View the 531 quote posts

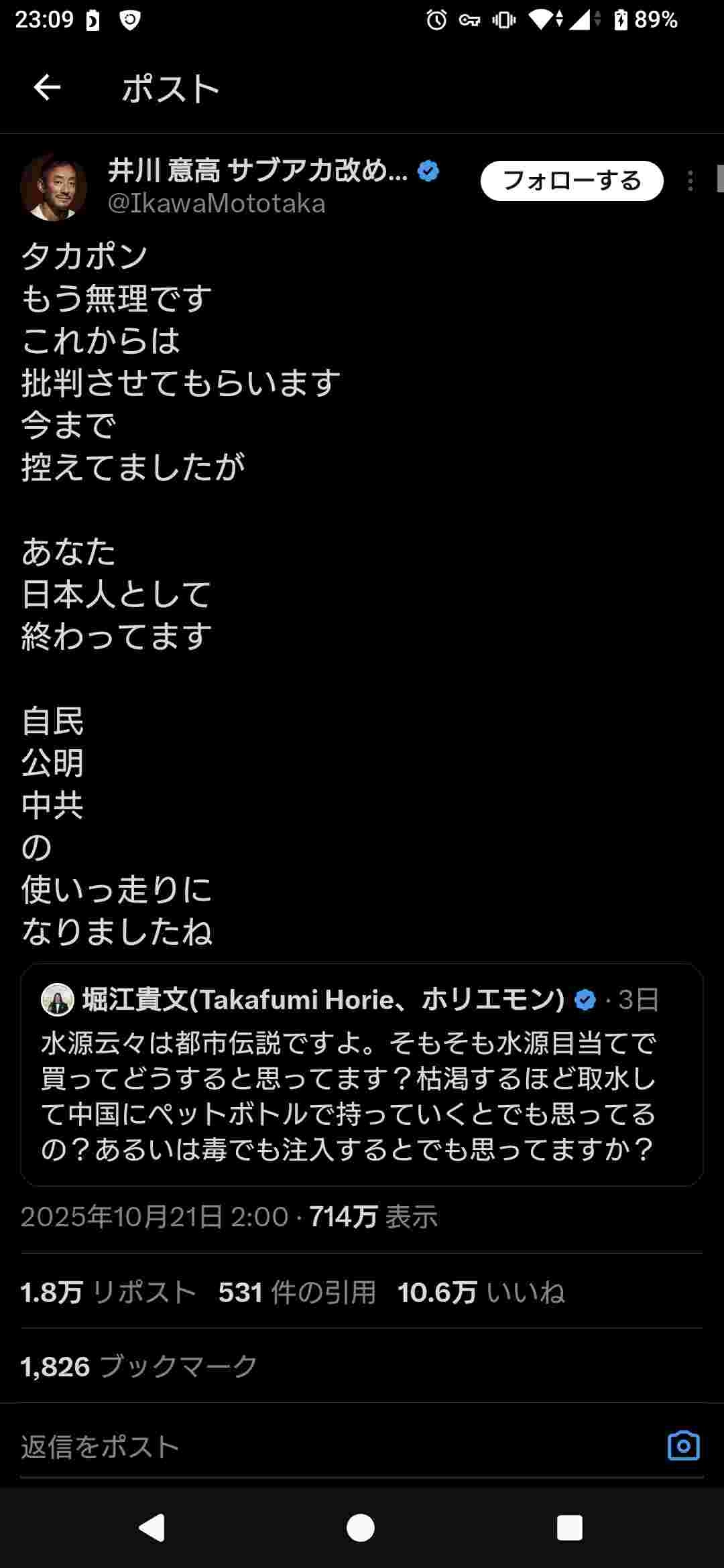coord(296,1292)
